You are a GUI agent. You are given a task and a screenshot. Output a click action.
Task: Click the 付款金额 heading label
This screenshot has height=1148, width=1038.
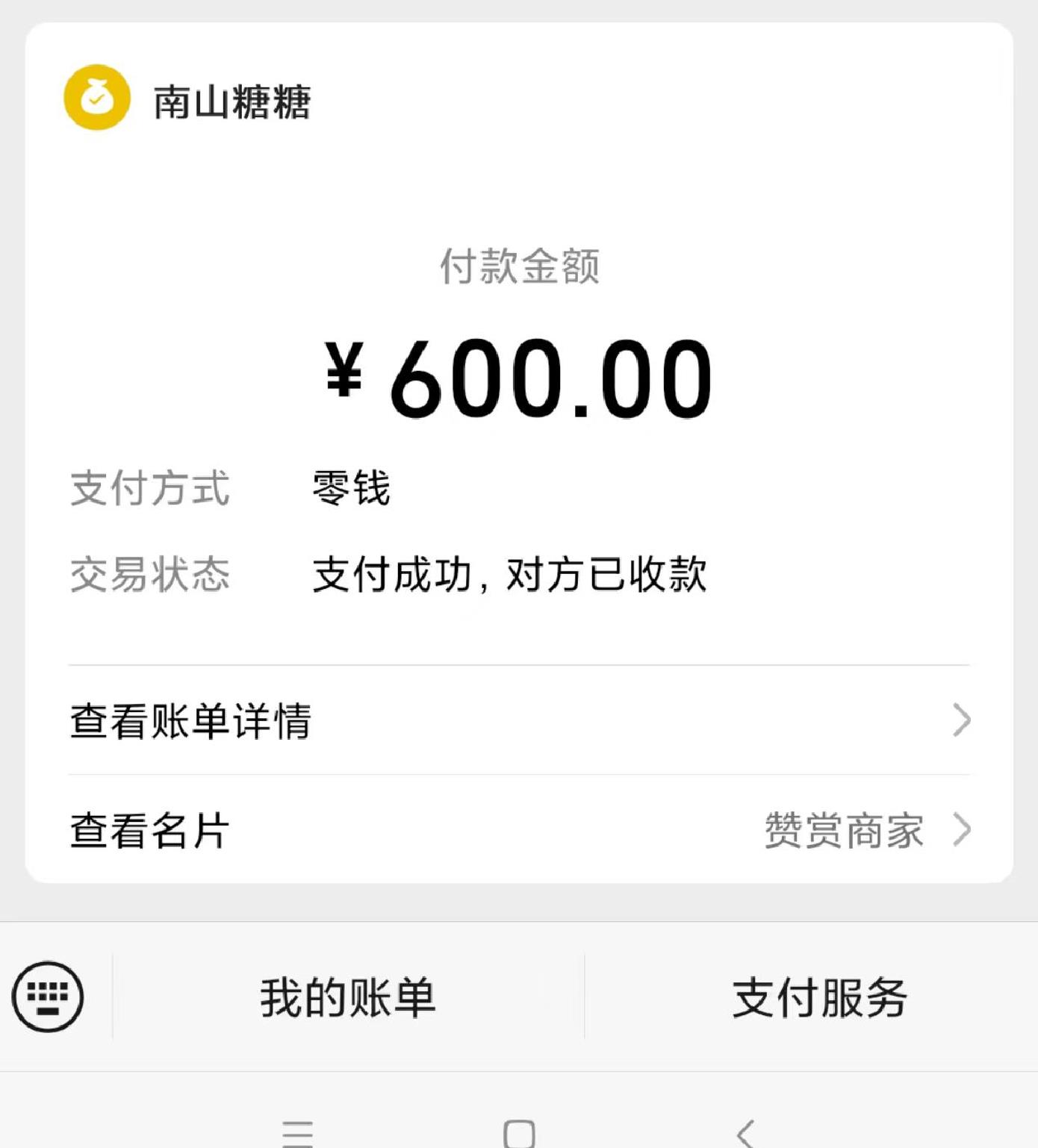coord(519,269)
